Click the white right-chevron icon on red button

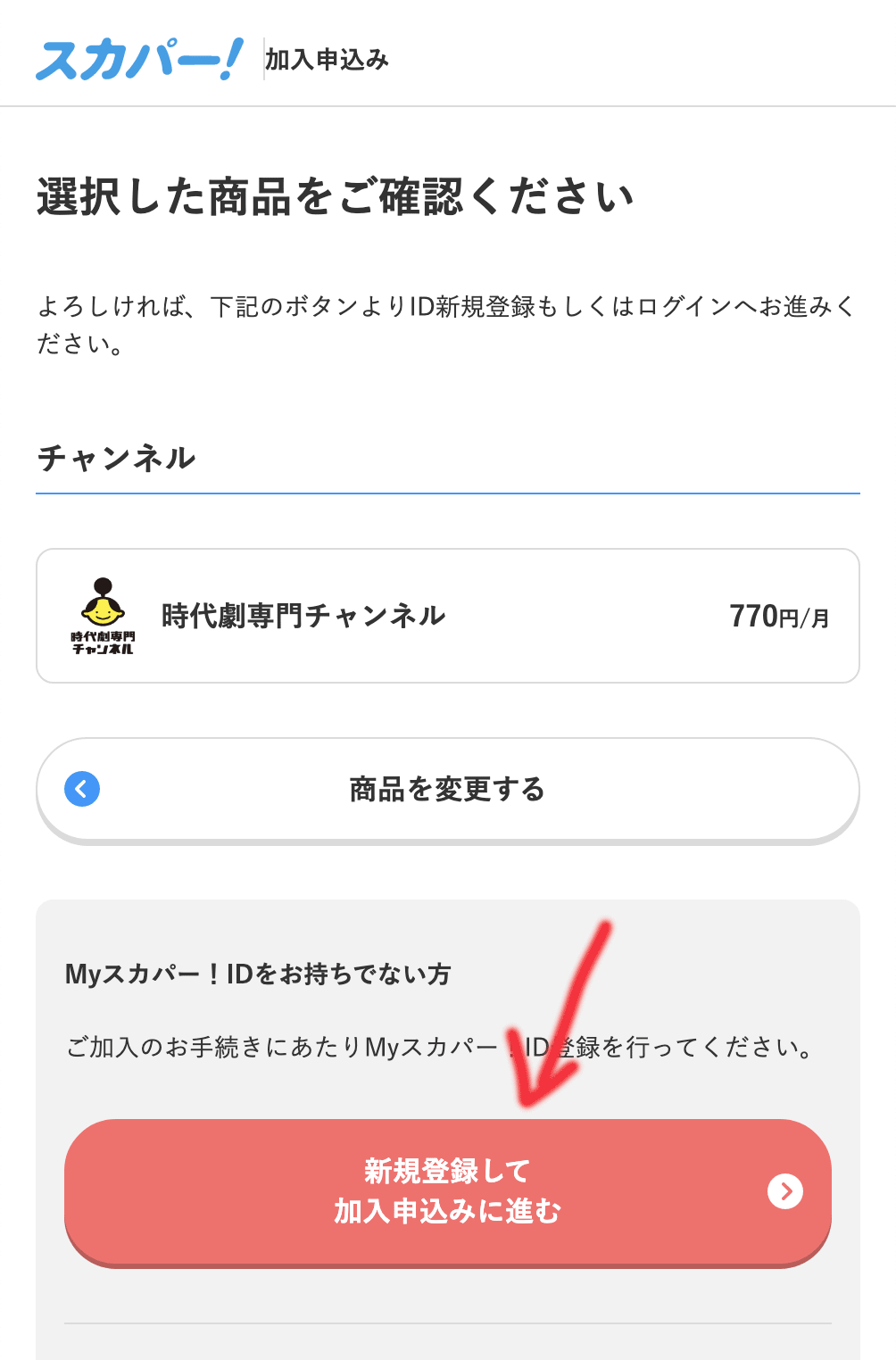pos(784,1191)
